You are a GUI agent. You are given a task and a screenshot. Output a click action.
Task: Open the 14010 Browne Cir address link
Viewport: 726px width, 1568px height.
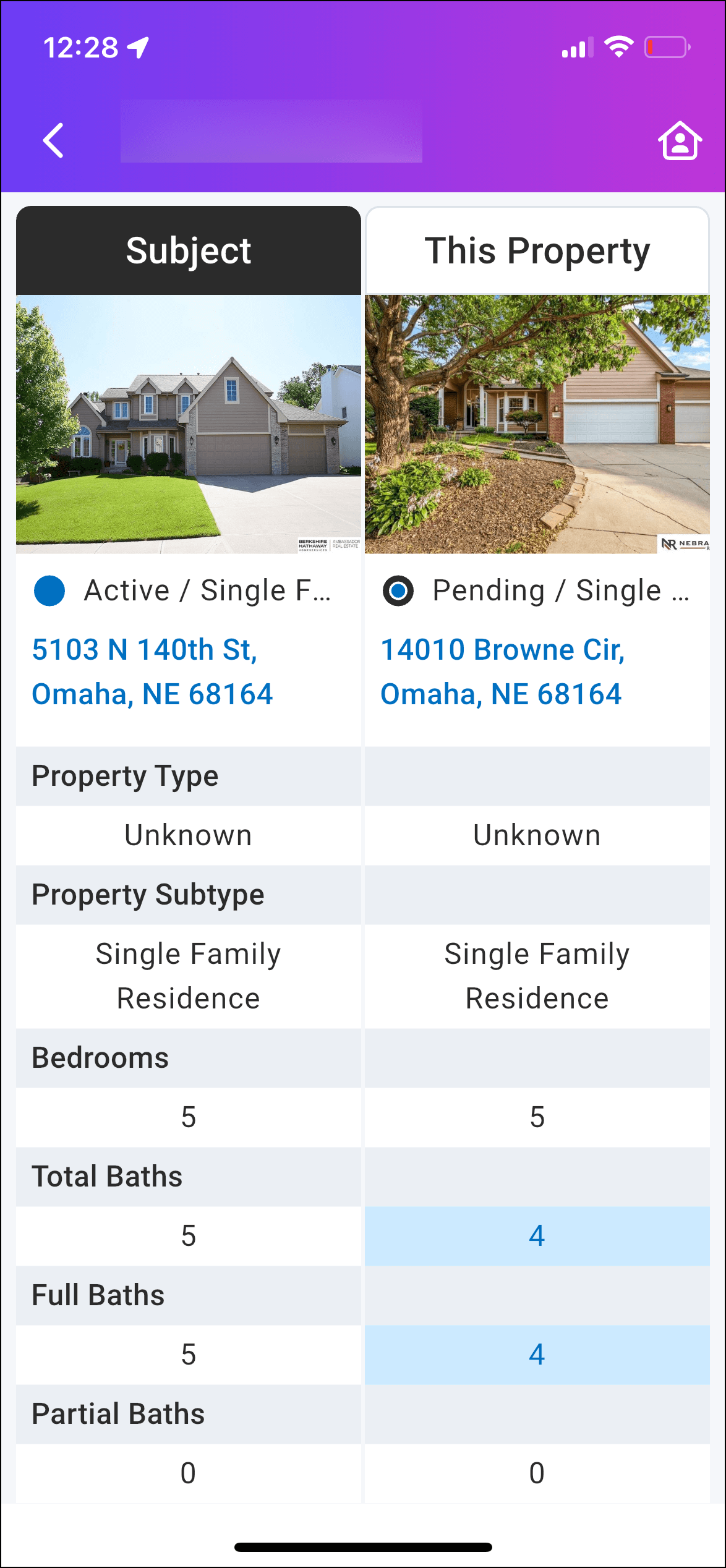point(501,671)
